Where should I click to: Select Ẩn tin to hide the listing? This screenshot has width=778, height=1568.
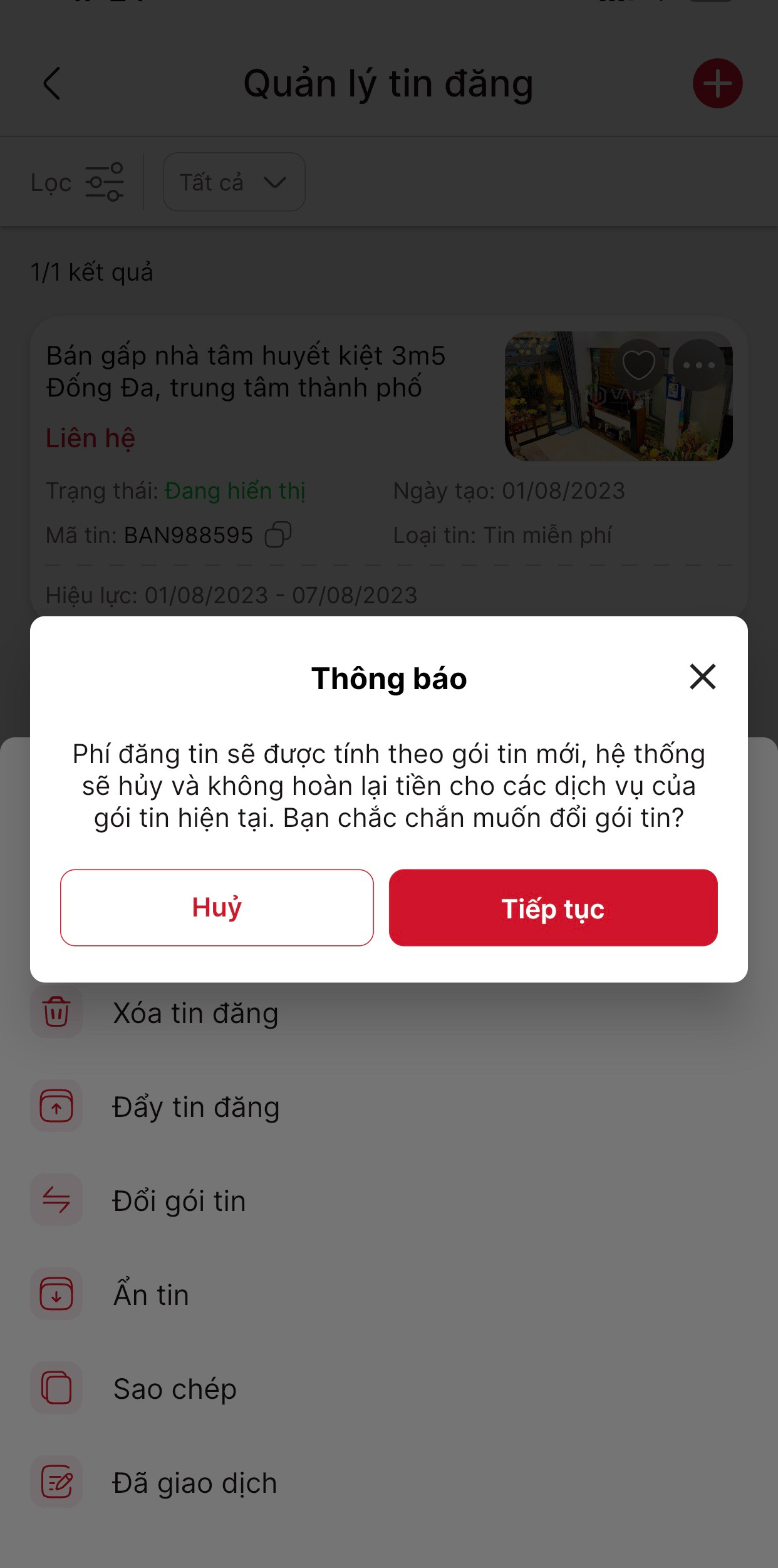click(x=150, y=1295)
